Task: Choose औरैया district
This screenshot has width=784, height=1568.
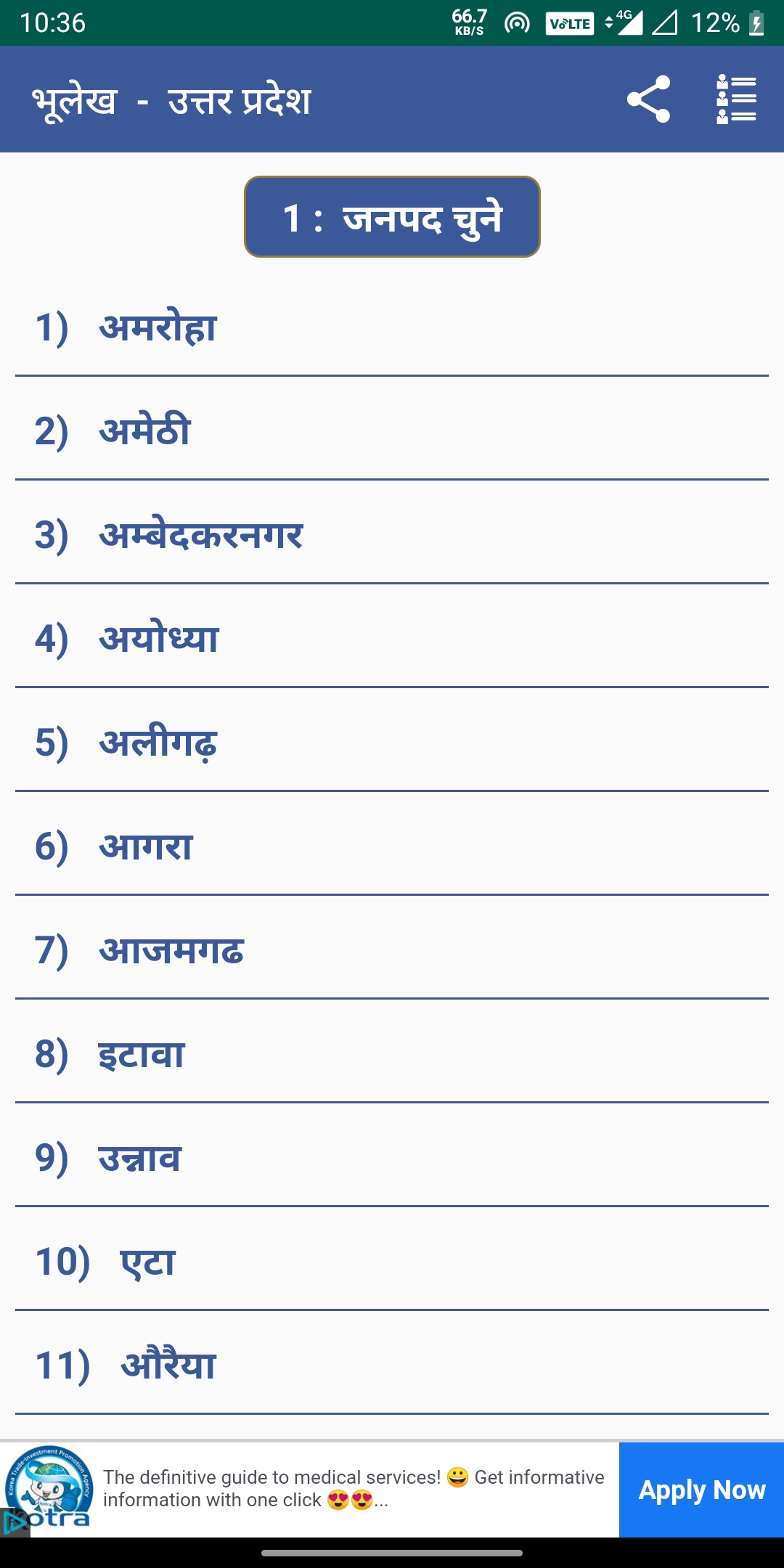Action: (x=392, y=1363)
